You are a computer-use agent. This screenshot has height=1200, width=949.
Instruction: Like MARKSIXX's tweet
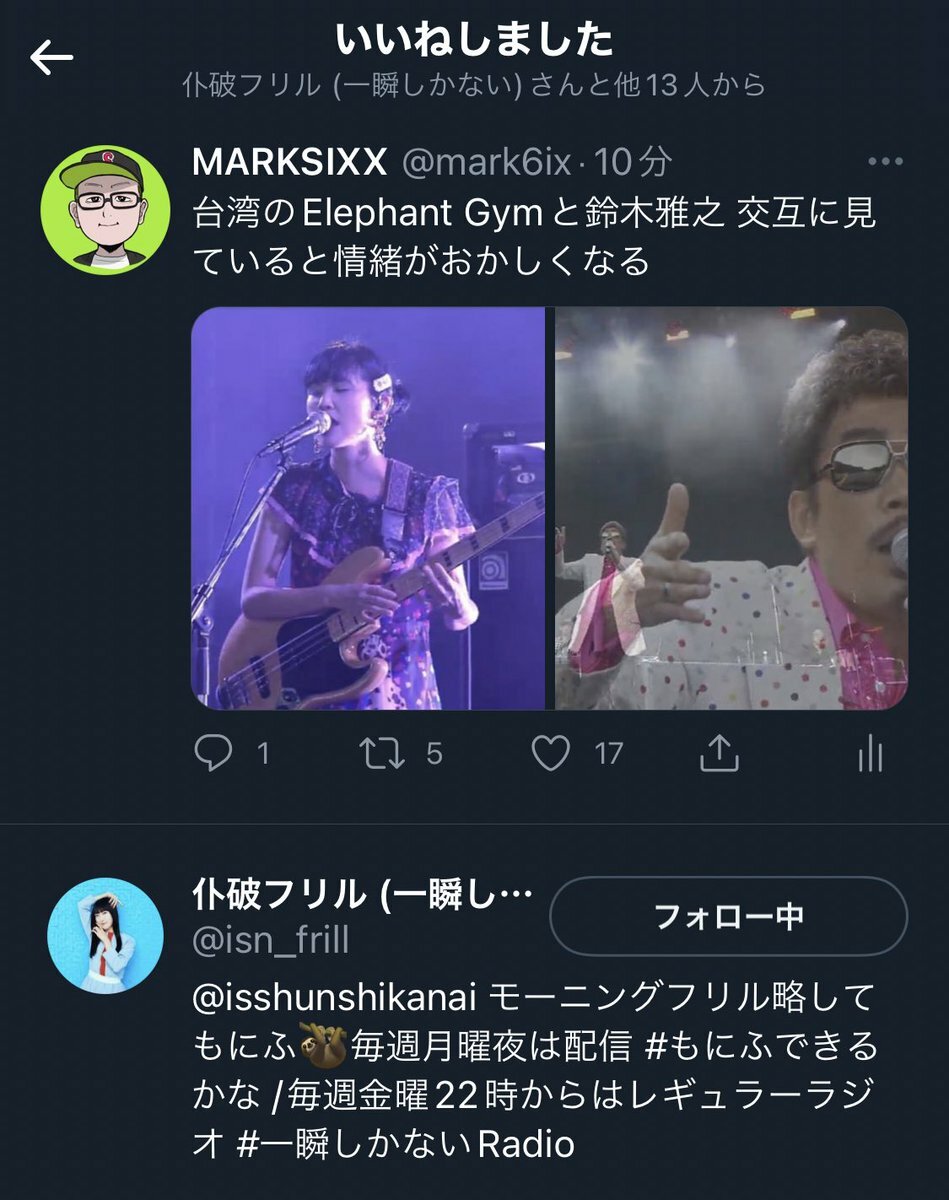550,754
